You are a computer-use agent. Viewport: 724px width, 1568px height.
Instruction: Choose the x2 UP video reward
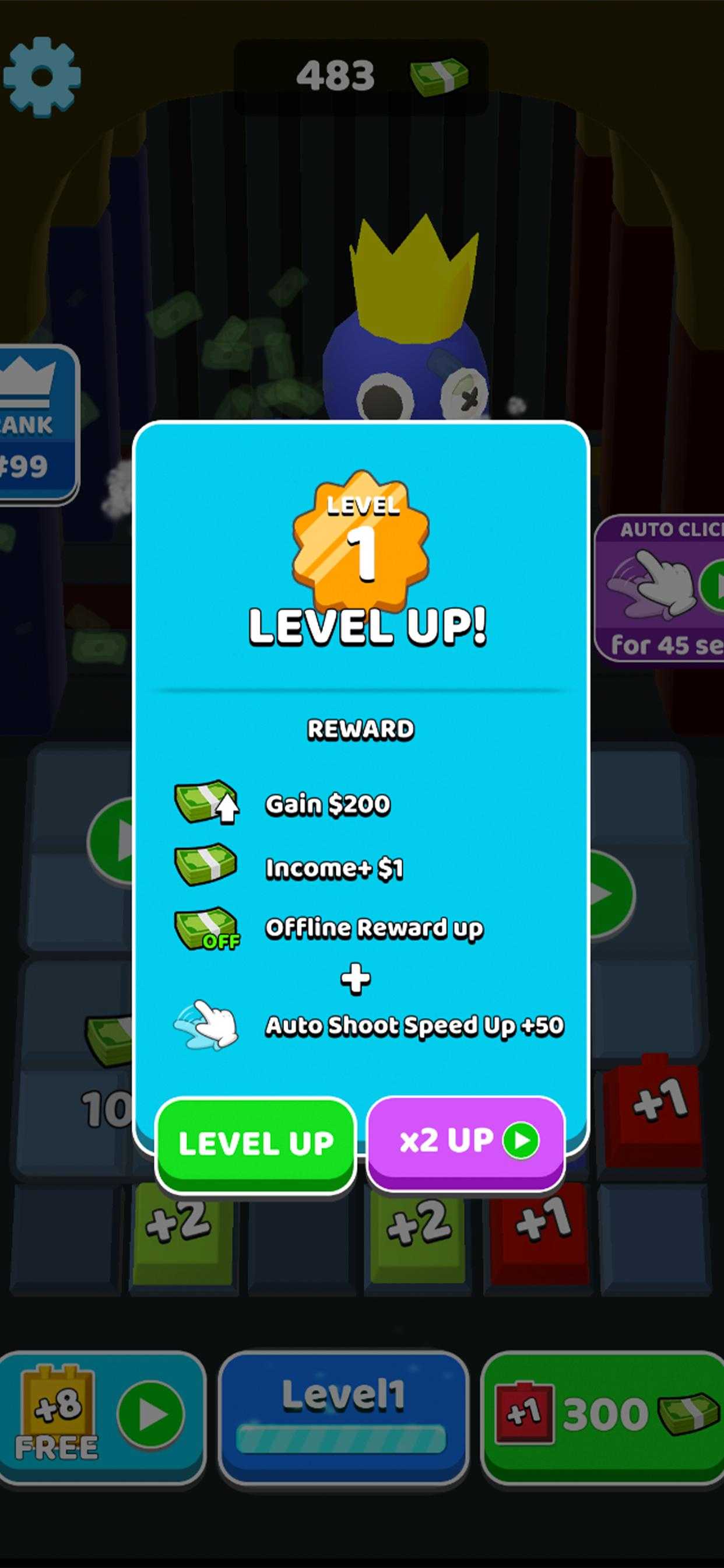pyautogui.click(x=467, y=1143)
